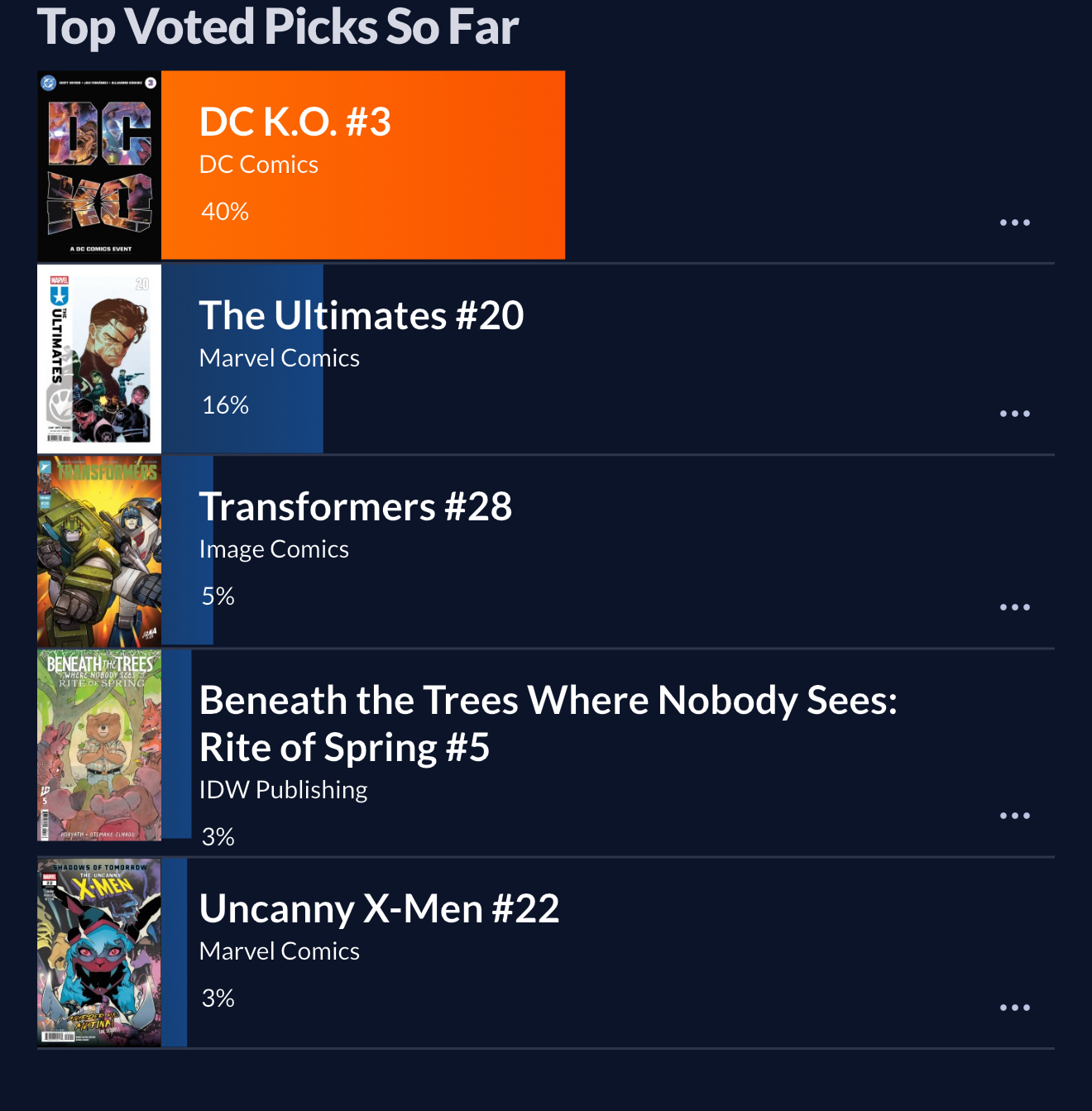
Task: Open the Uncanny X-Men #22 overflow menu
Action: [1014, 1008]
